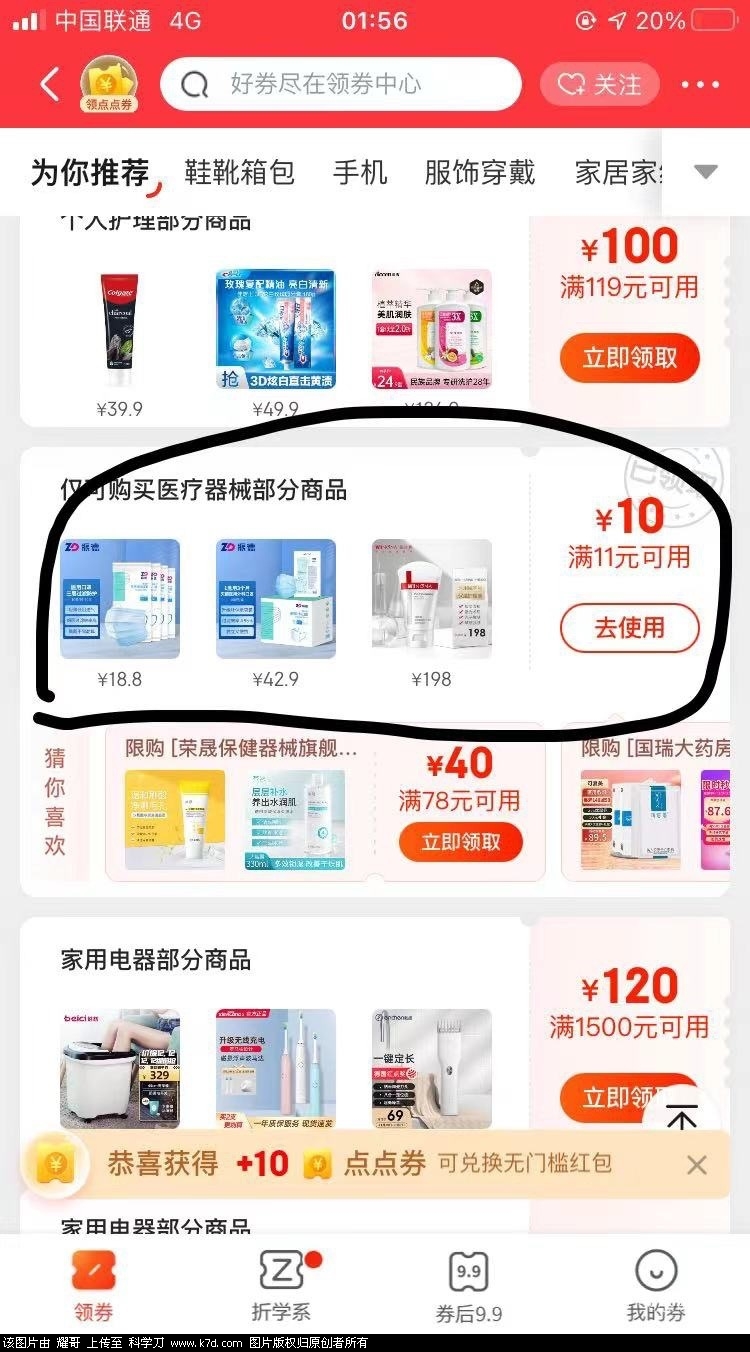Open the ¥42.9 mask box product

pos(276,600)
